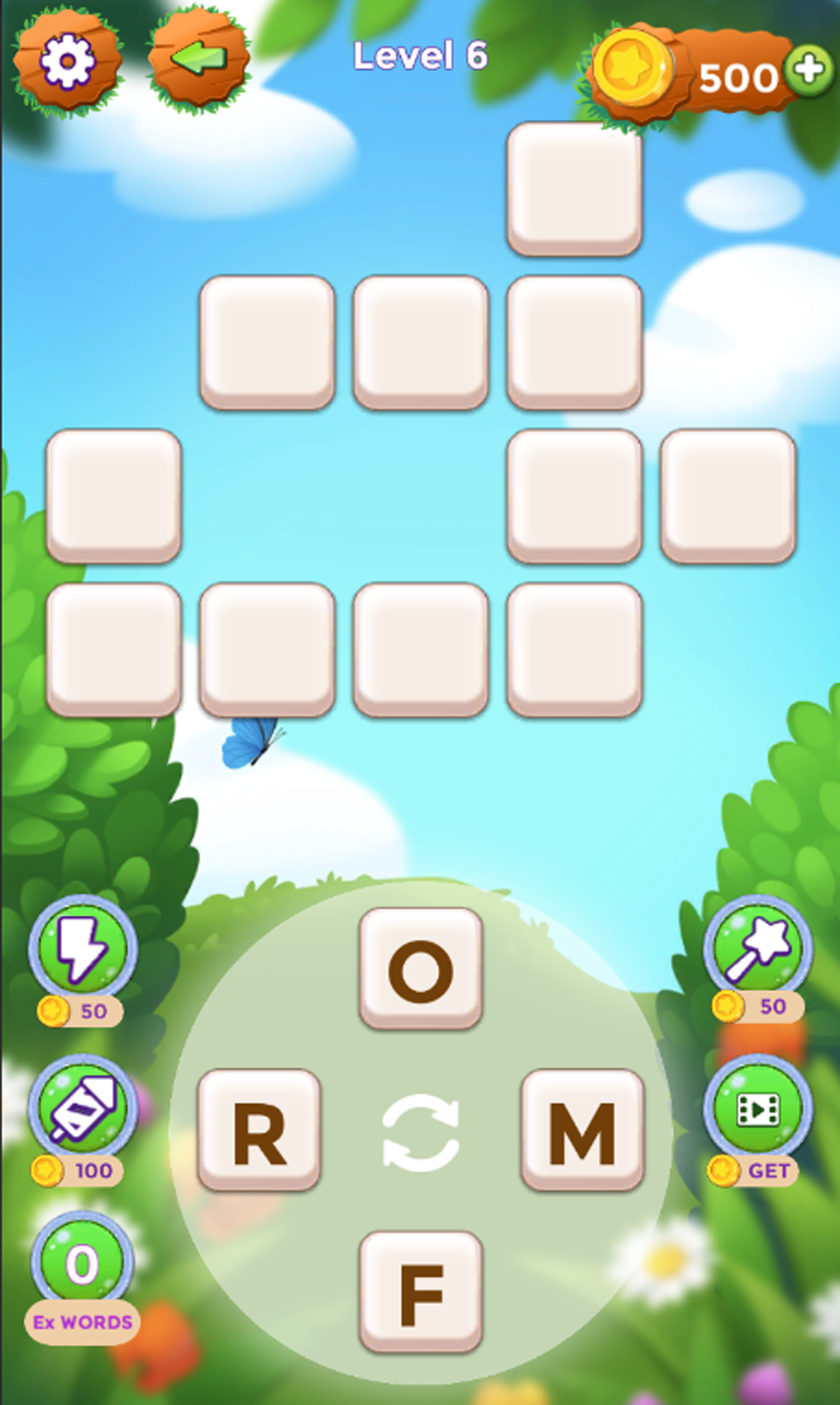Go back with the green arrow

click(x=198, y=58)
